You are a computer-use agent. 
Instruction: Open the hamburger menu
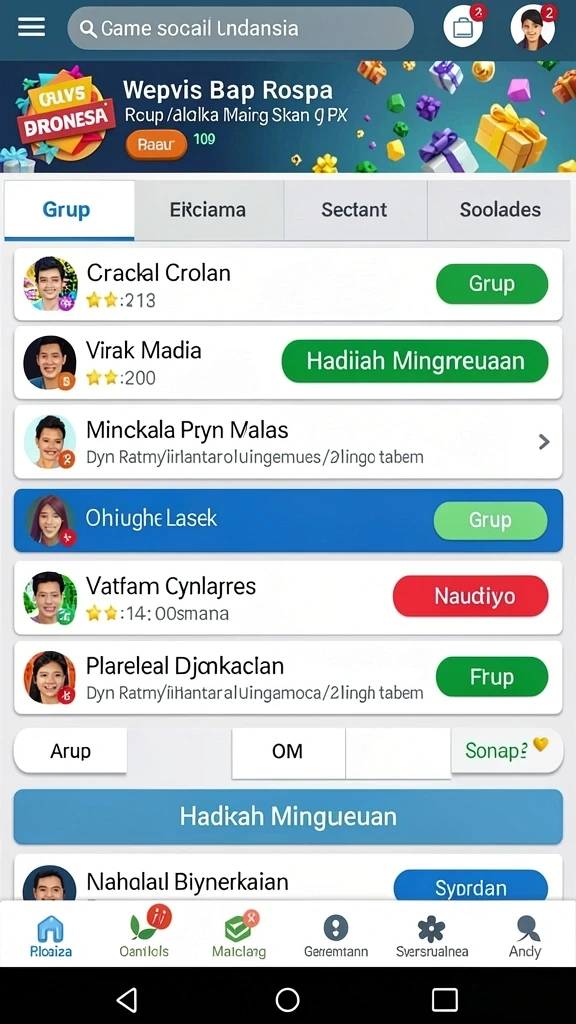tap(31, 27)
